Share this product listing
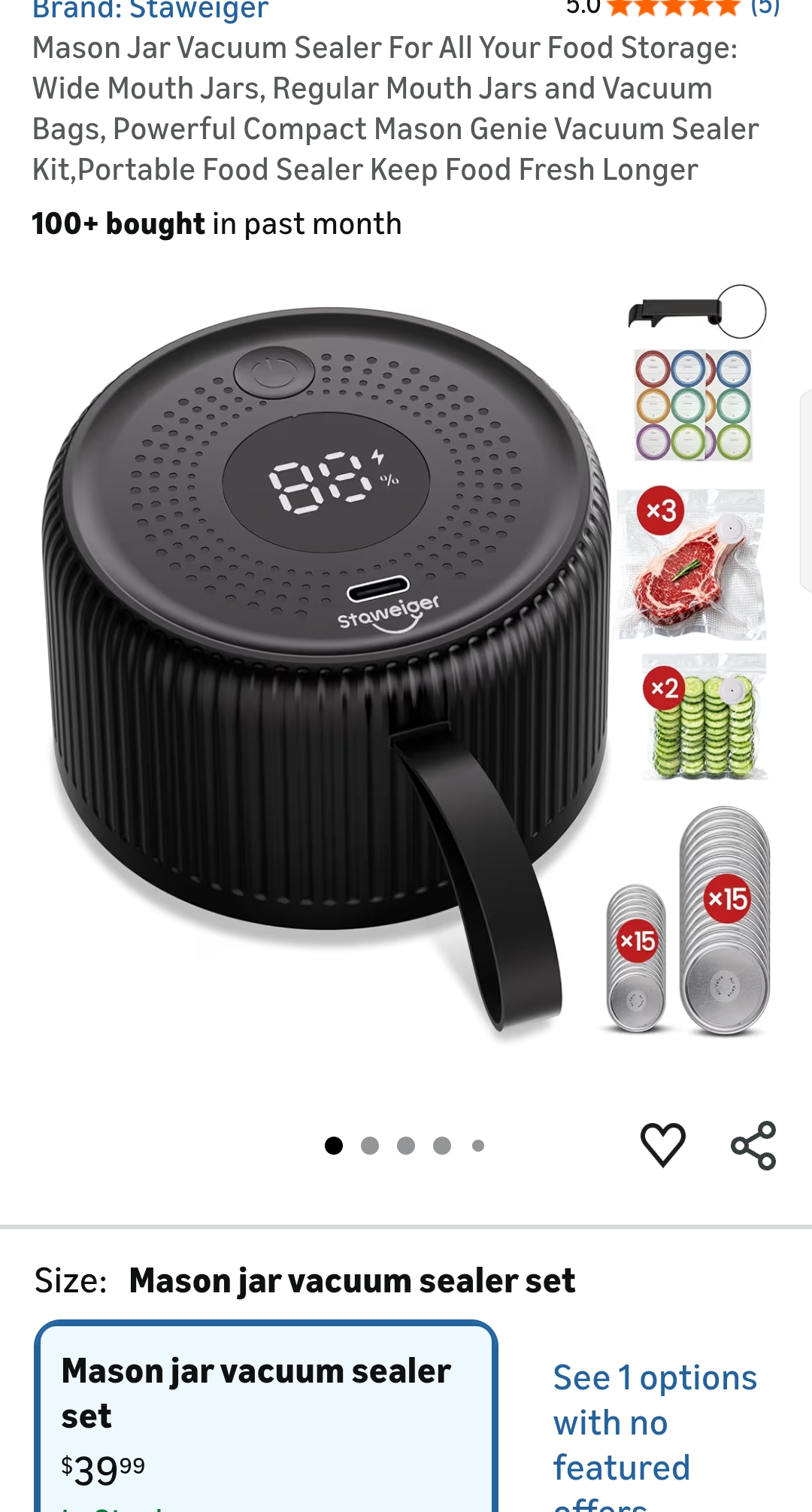This screenshot has width=812, height=1512. 753,1145
